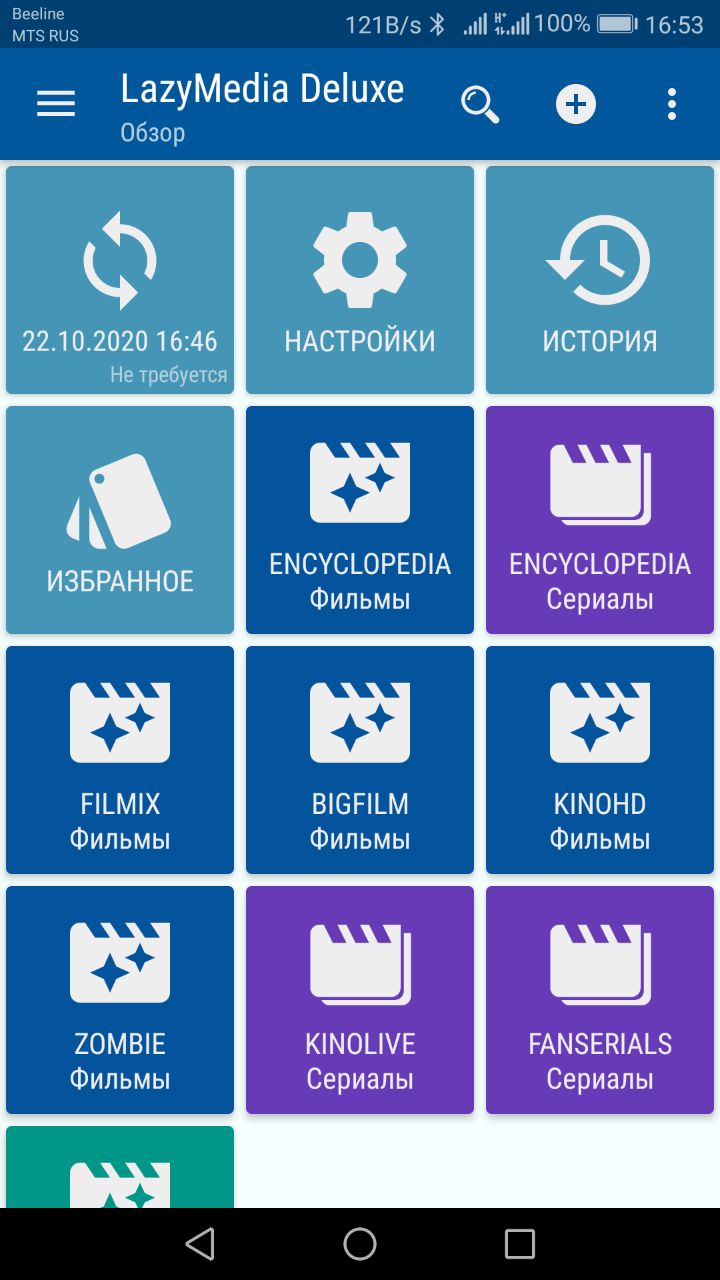Screen dimensions: 720x1280
Task: Tap the system back button
Action: [200, 1244]
